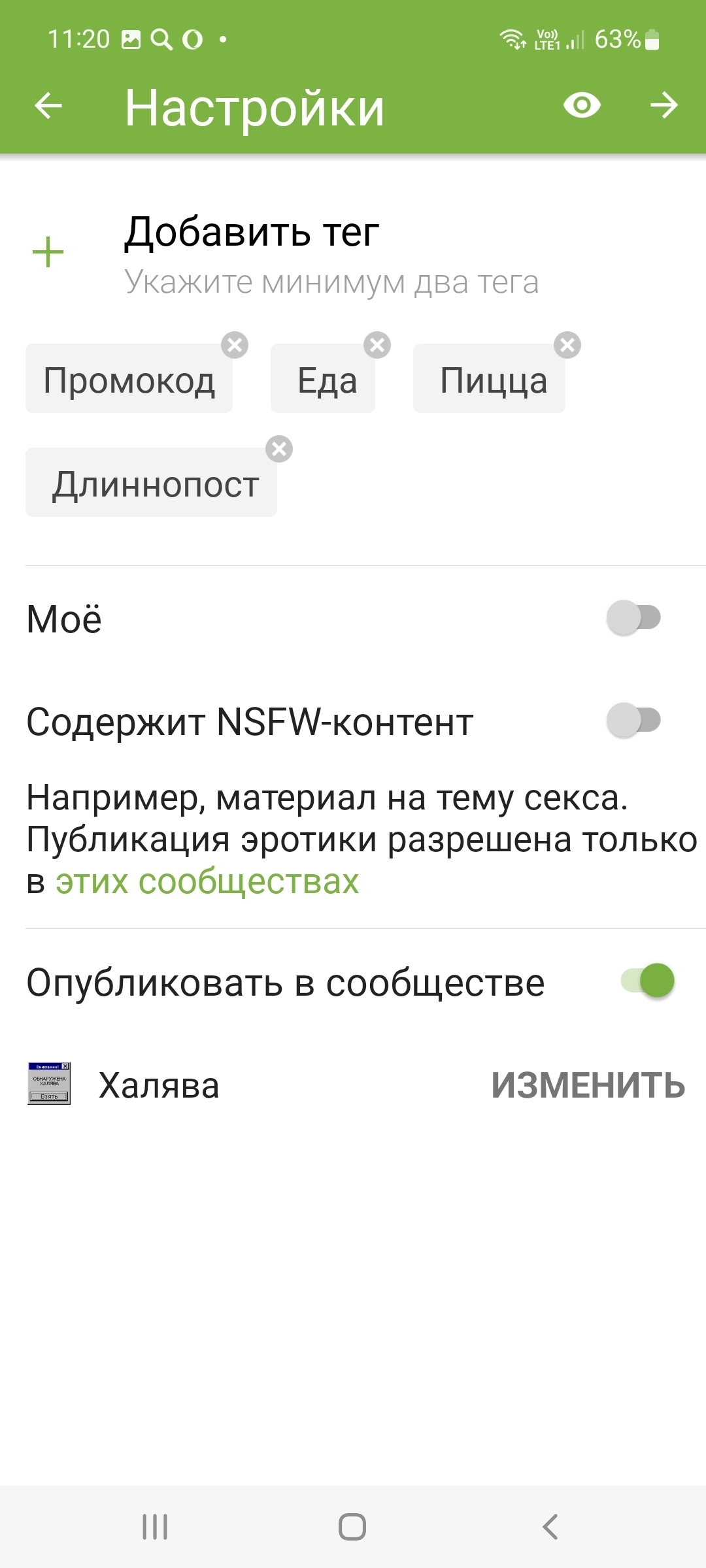Open the system recent apps

click(x=155, y=1527)
